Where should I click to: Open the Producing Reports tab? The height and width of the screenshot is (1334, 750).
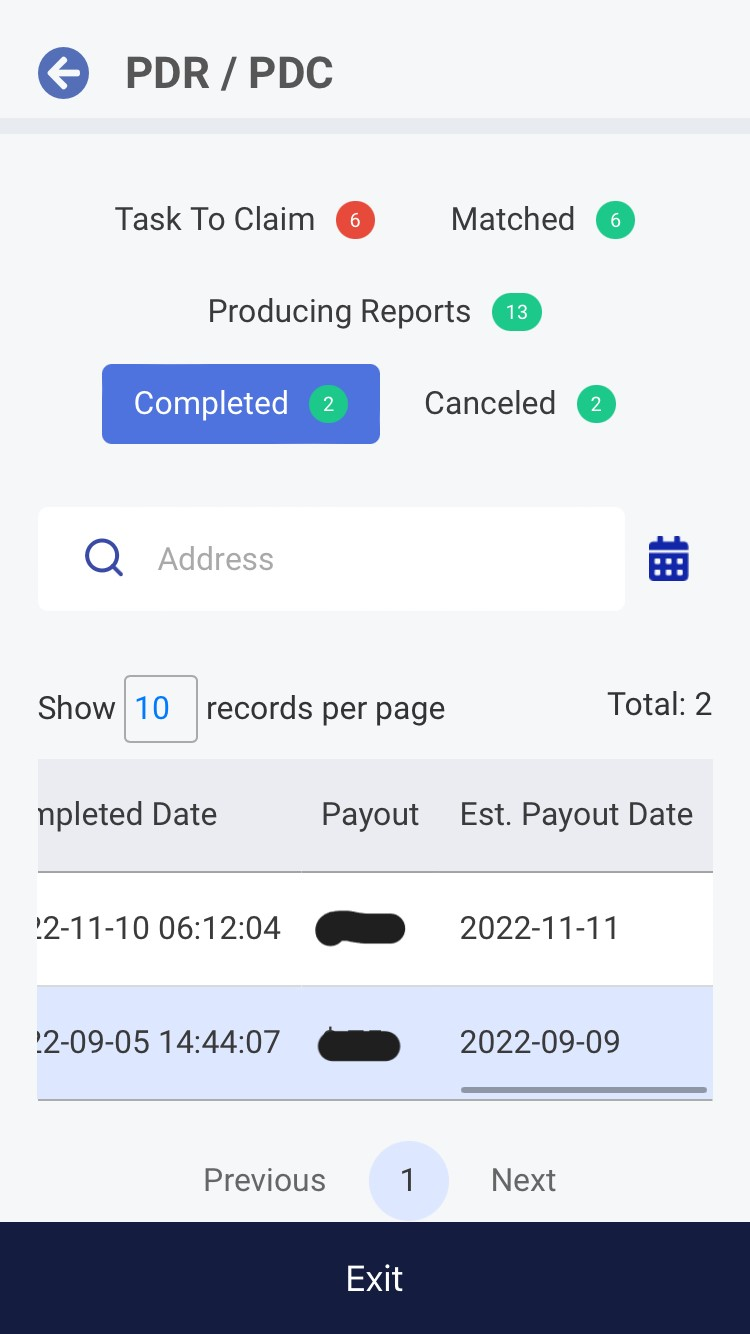[x=372, y=311]
